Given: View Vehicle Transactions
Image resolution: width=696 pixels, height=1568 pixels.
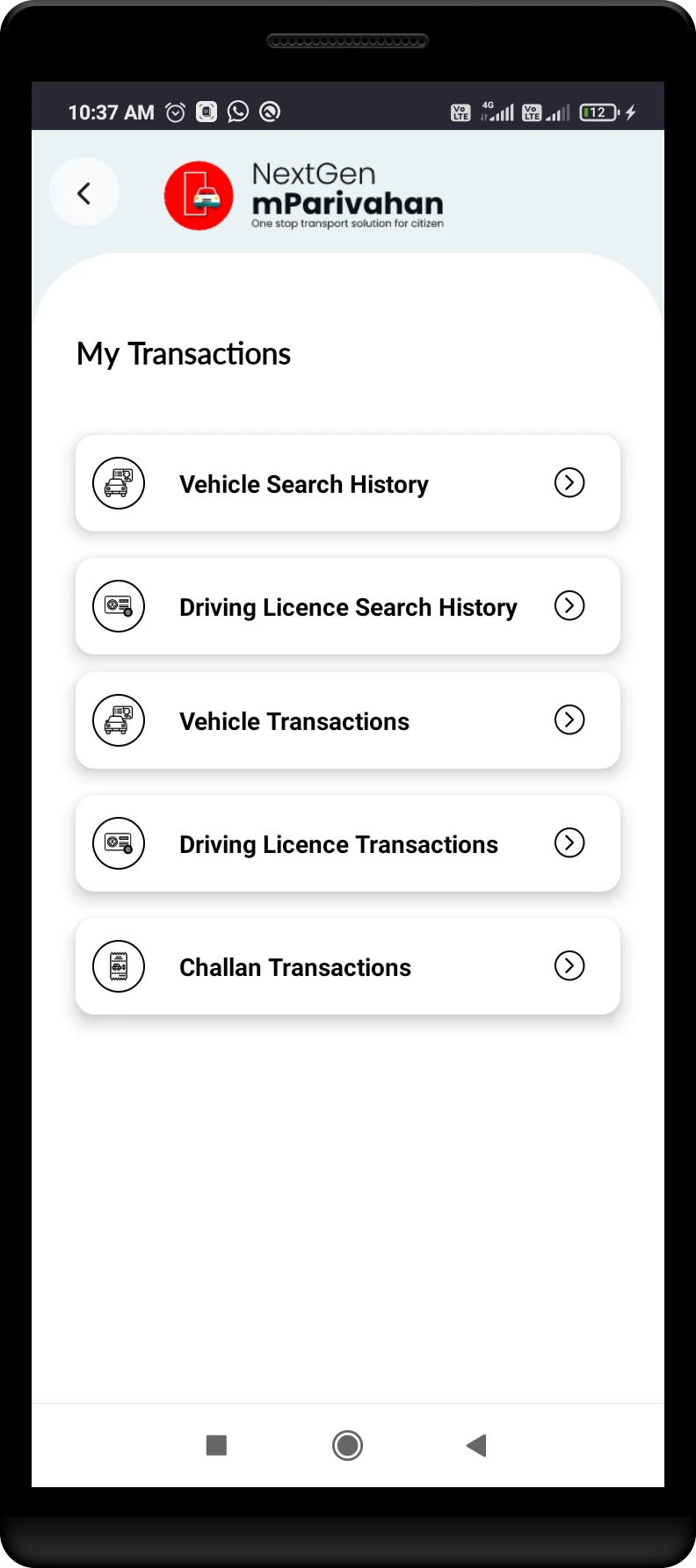Looking at the screenshot, I should point(348,721).
